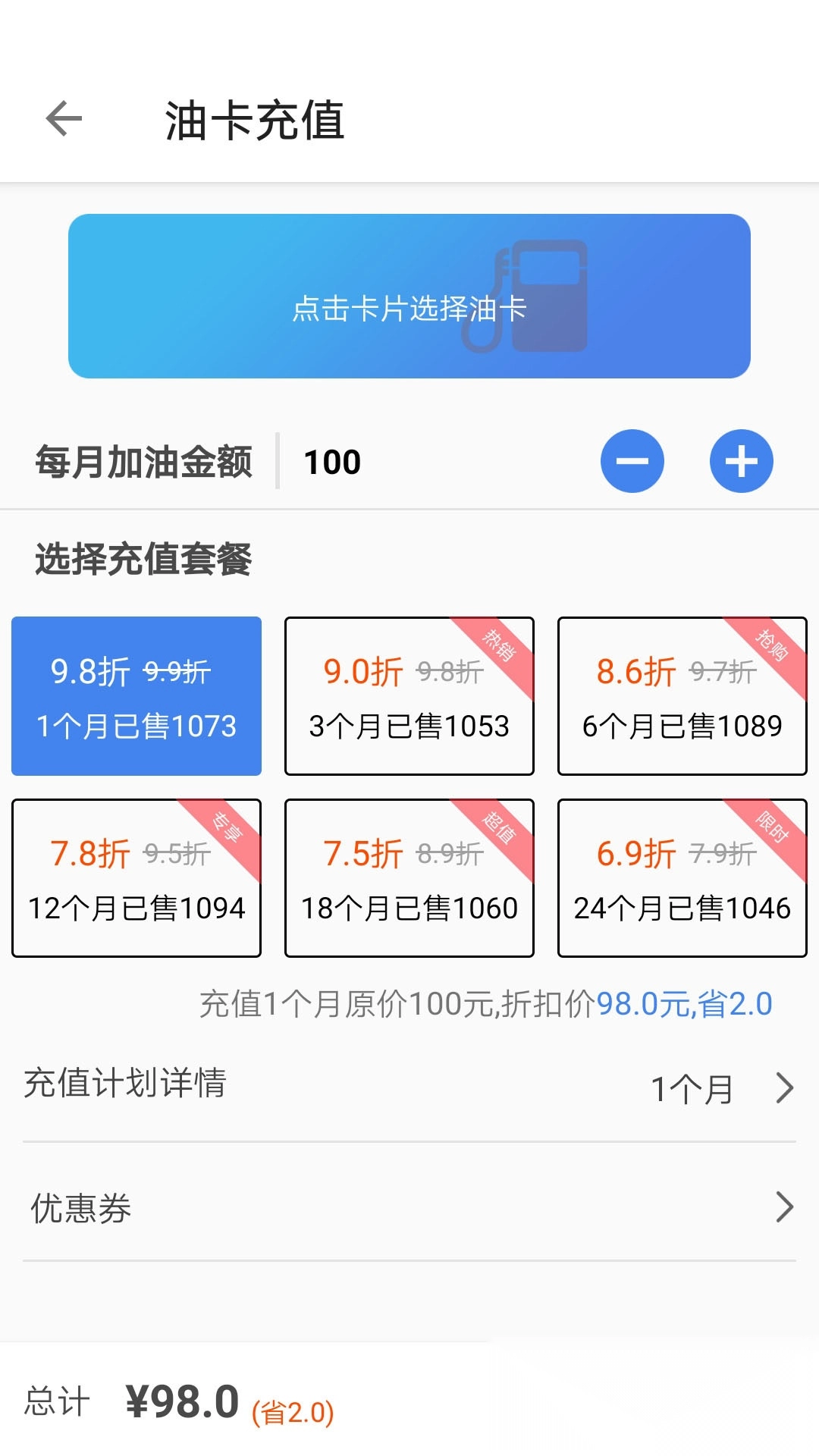This screenshot has width=819, height=1456.
Task: Expand 充值计划详情 via its chevron
Action: [784, 1087]
